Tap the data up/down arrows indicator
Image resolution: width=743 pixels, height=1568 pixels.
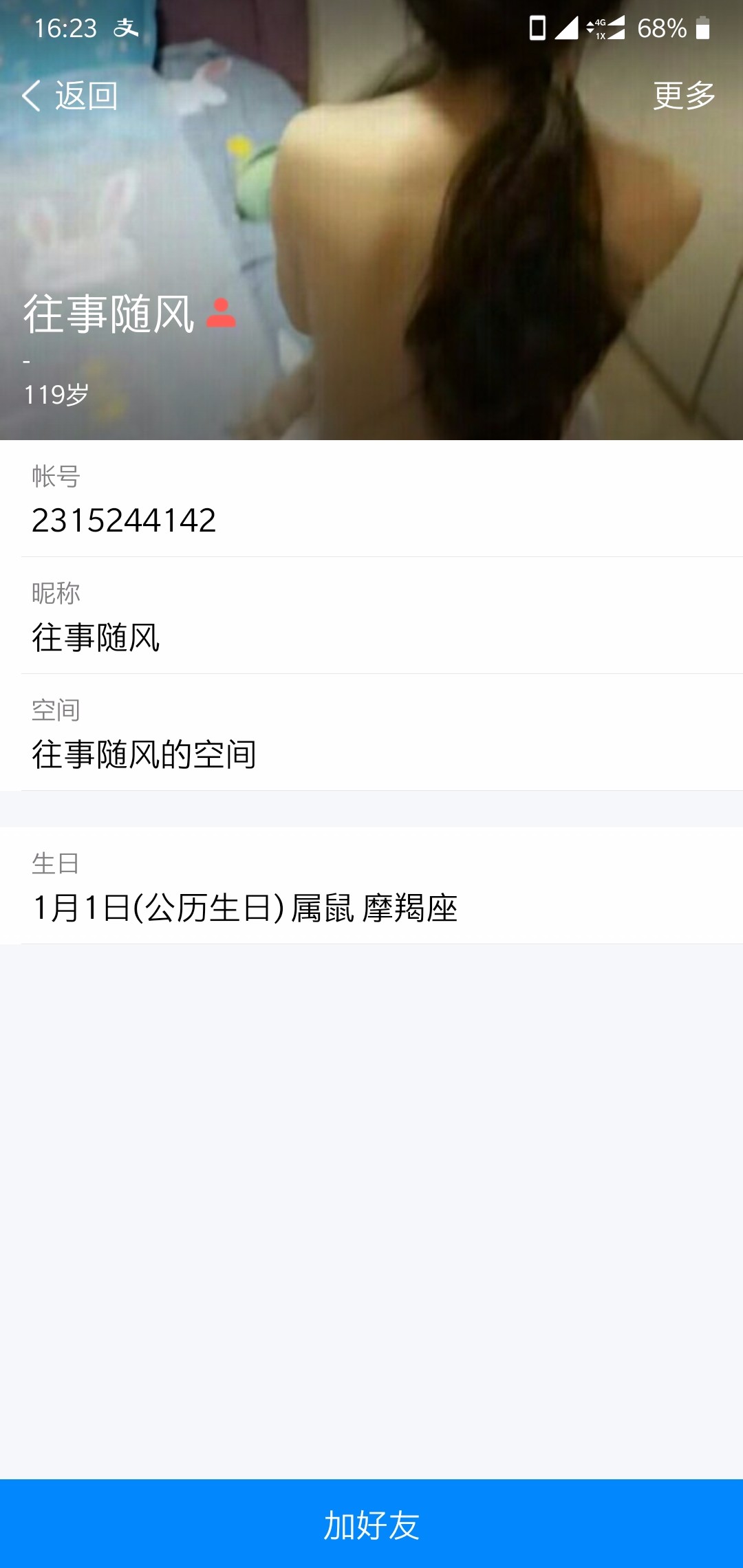pos(591,28)
